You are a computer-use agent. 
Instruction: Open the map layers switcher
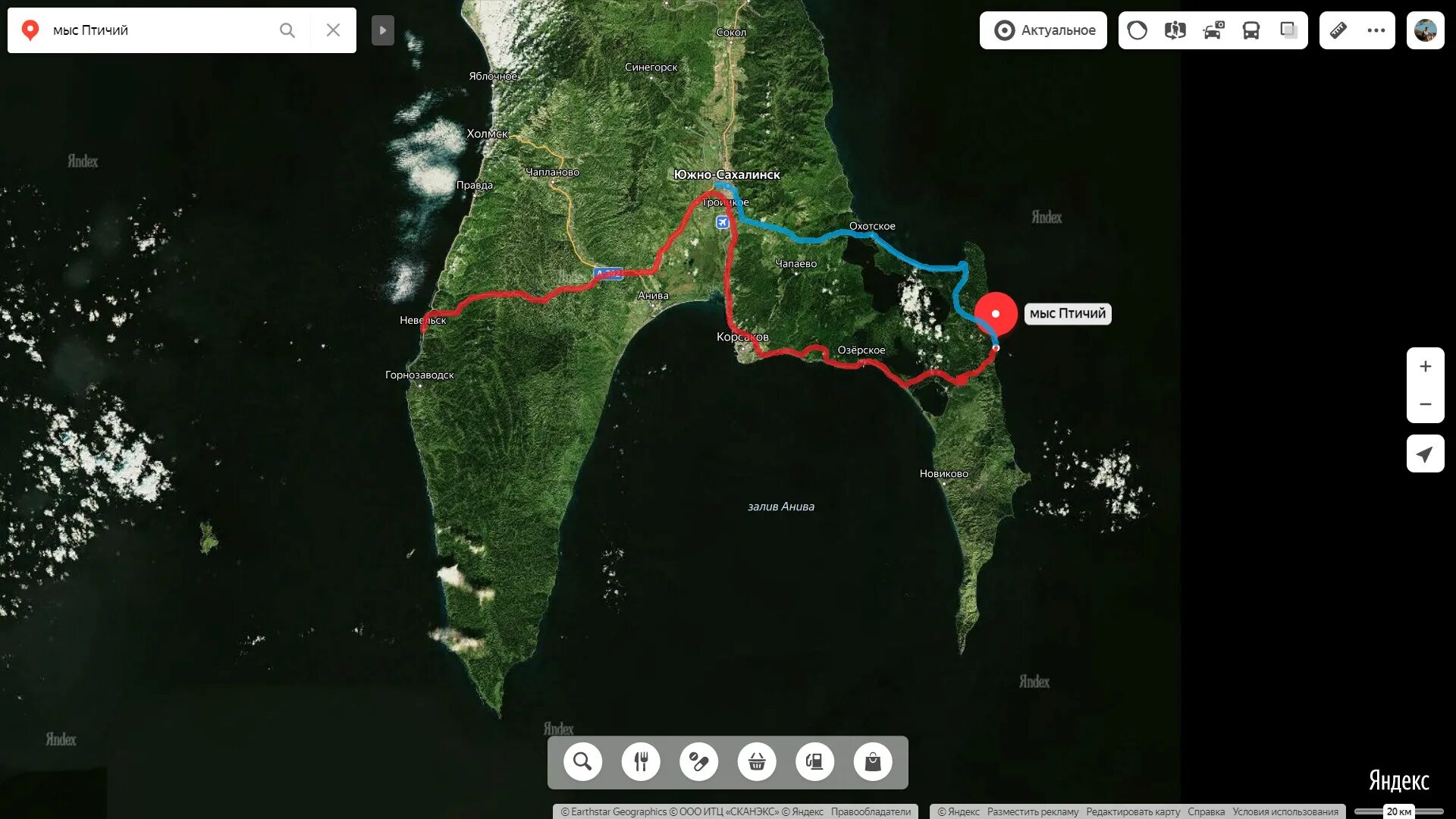point(1288,30)
